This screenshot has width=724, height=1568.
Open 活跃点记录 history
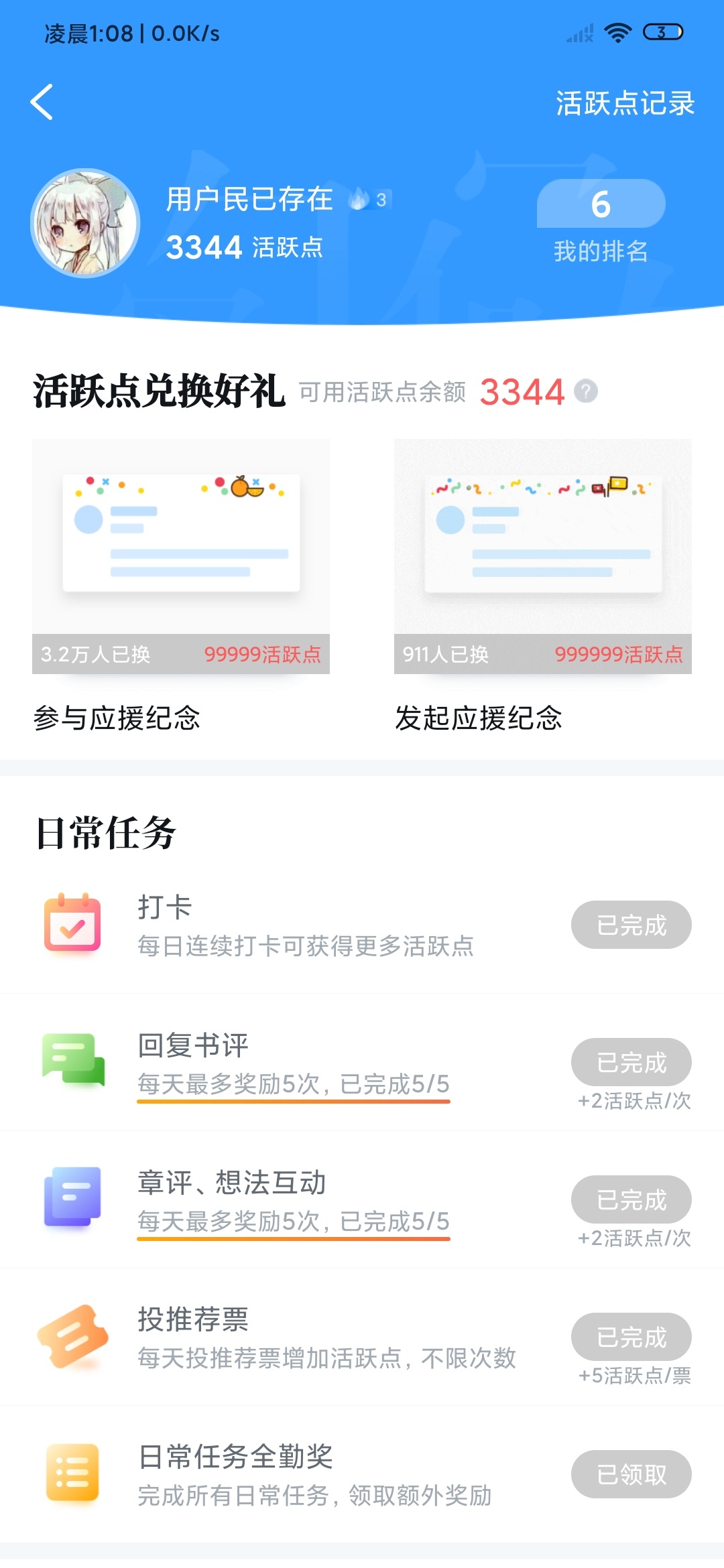coord(625,103)
